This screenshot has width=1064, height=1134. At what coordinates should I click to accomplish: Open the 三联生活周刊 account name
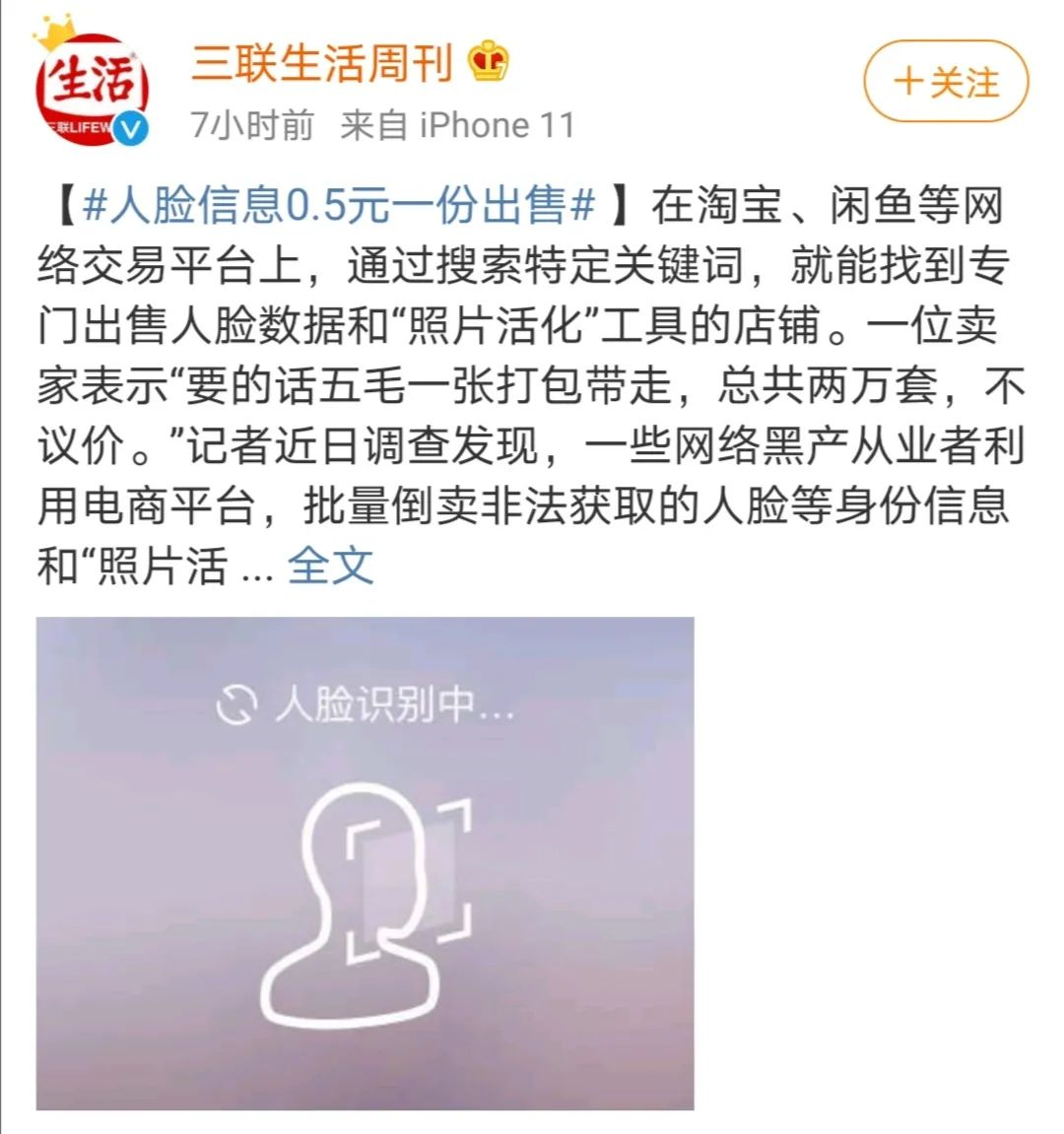tap(320, 64)
